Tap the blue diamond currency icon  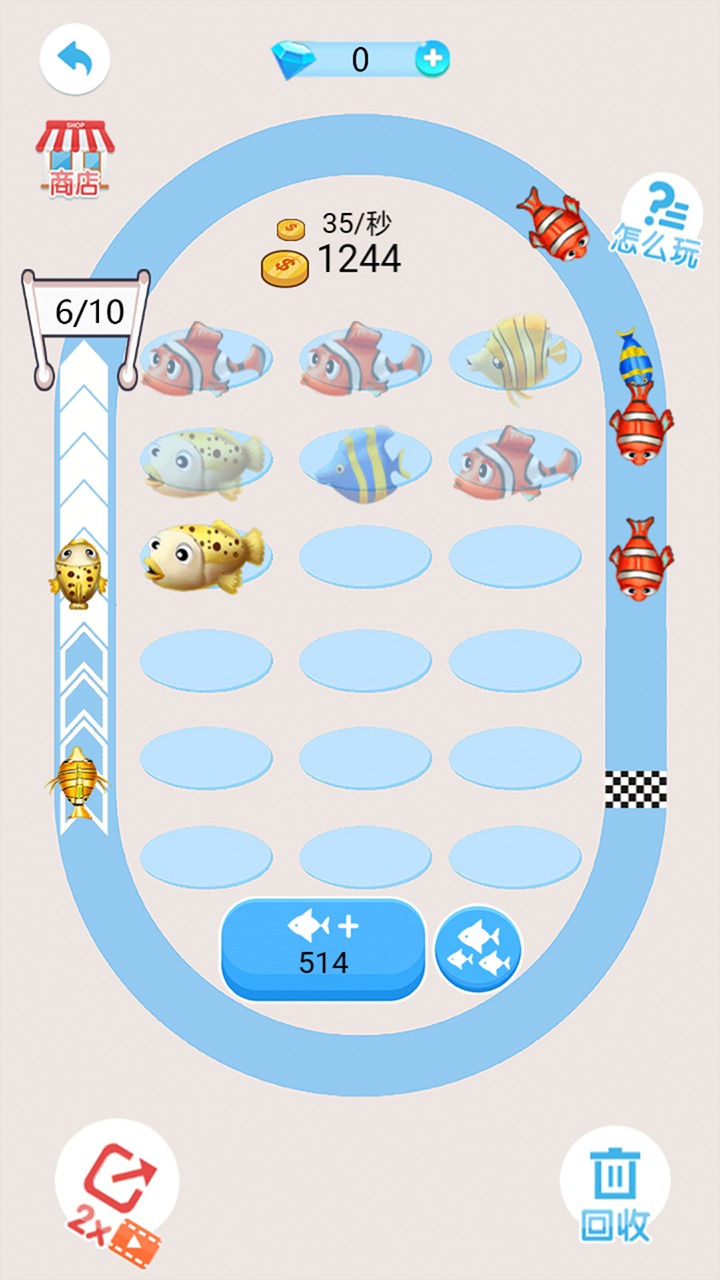click(x=295, y=60)
